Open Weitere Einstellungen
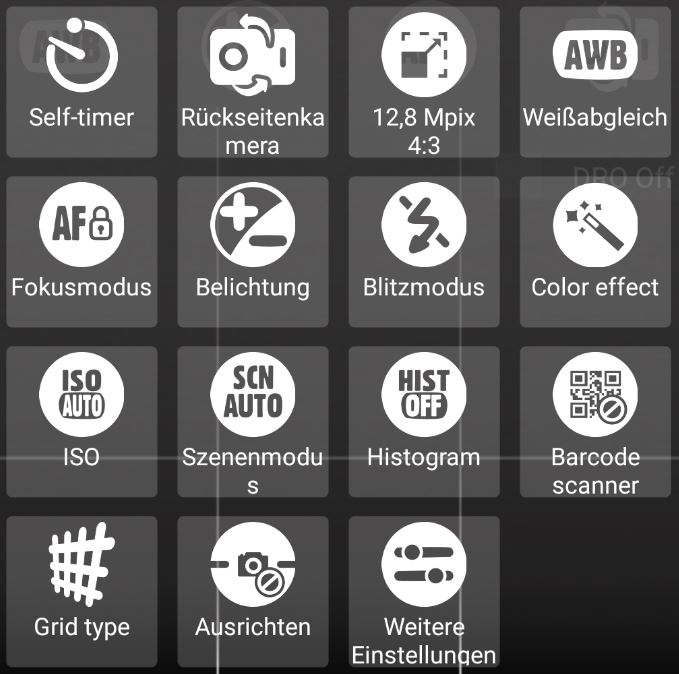 [x=424, y=590]
